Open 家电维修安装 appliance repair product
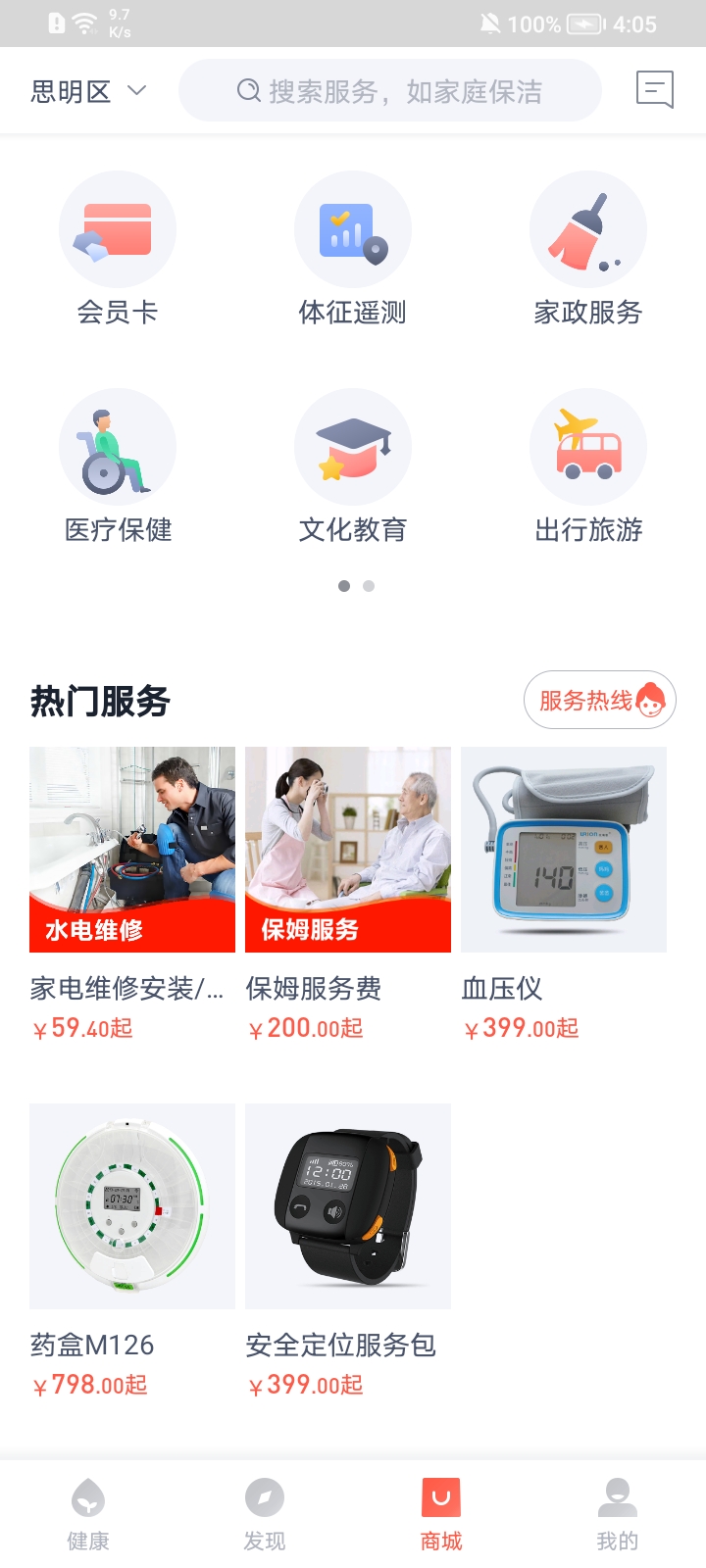 (132, 850)
